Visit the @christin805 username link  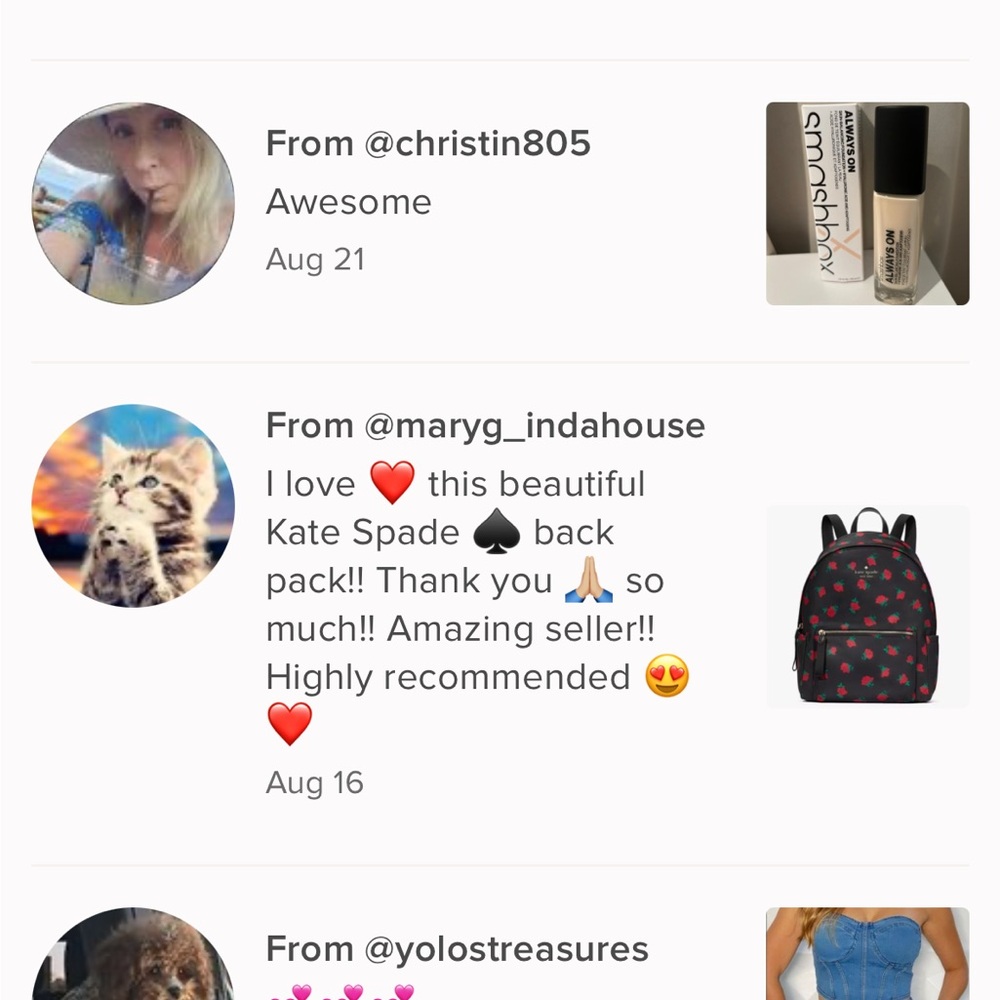point(477,144)
